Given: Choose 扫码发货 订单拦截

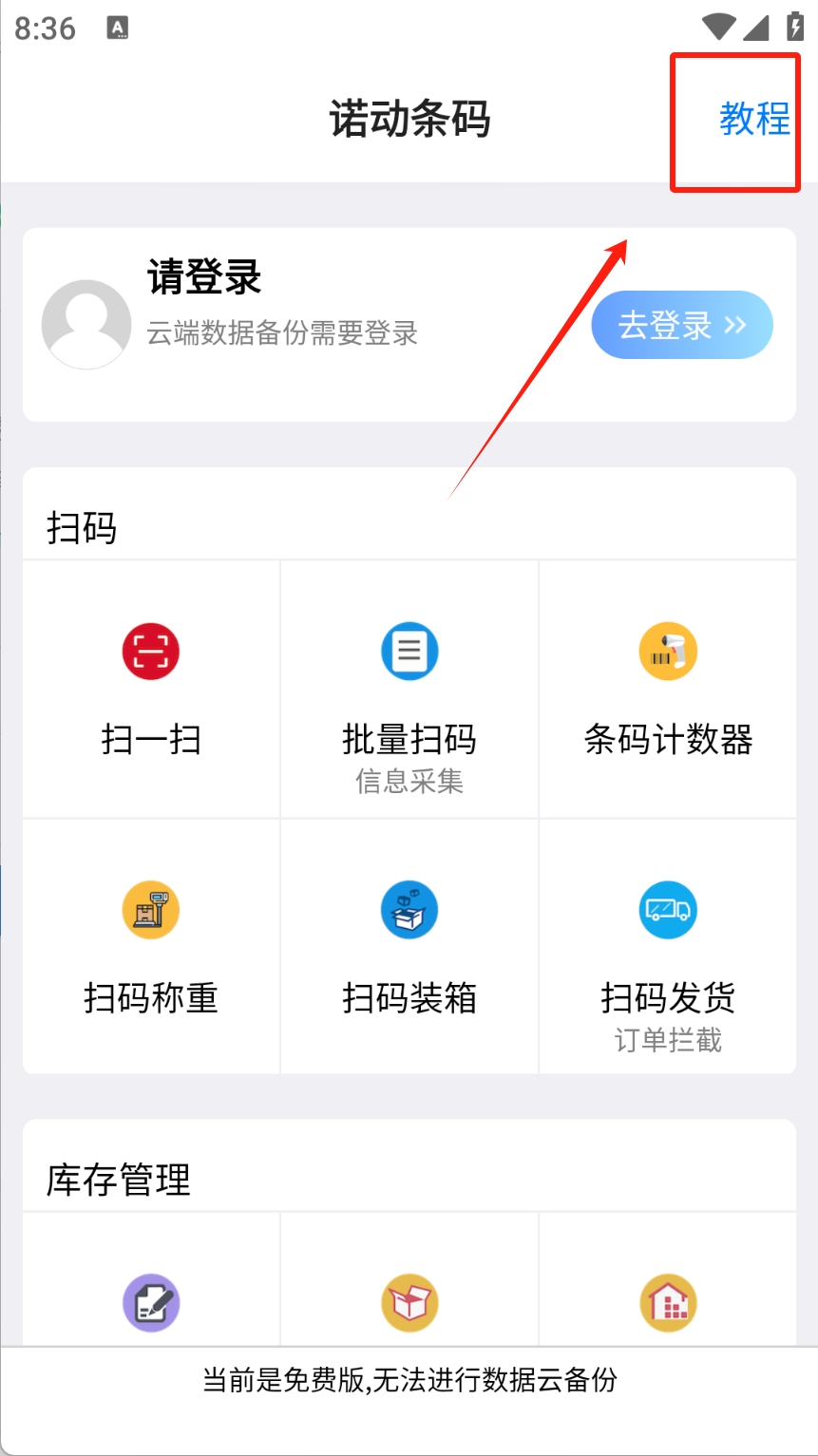Looking at the screenshot, I should point(668,947).
